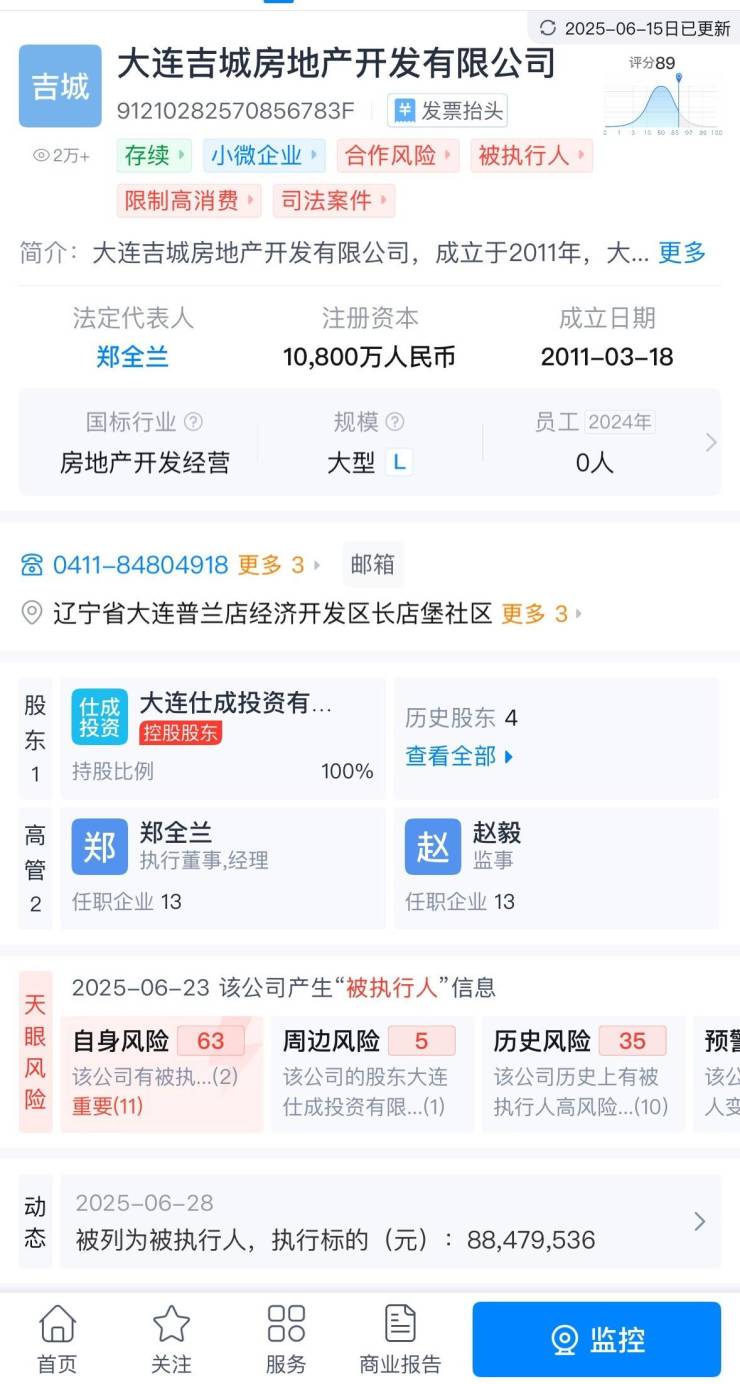This screenshot has height=1384, width=740.
Task: Follow the company via 关注
Action: pyautogui.click(x=171, y=1339)
